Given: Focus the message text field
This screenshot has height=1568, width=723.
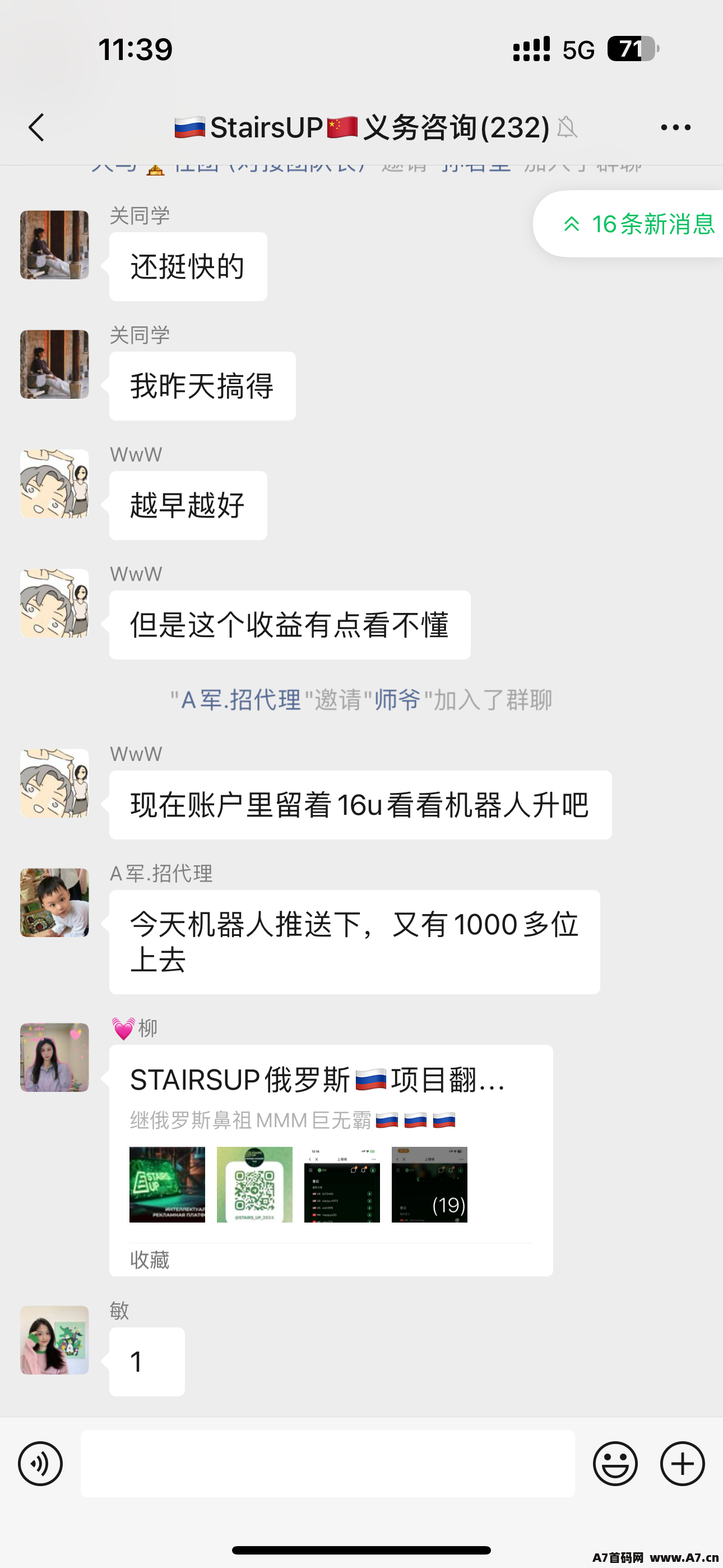Looking at the screenshot, I should coord(327,1463).
